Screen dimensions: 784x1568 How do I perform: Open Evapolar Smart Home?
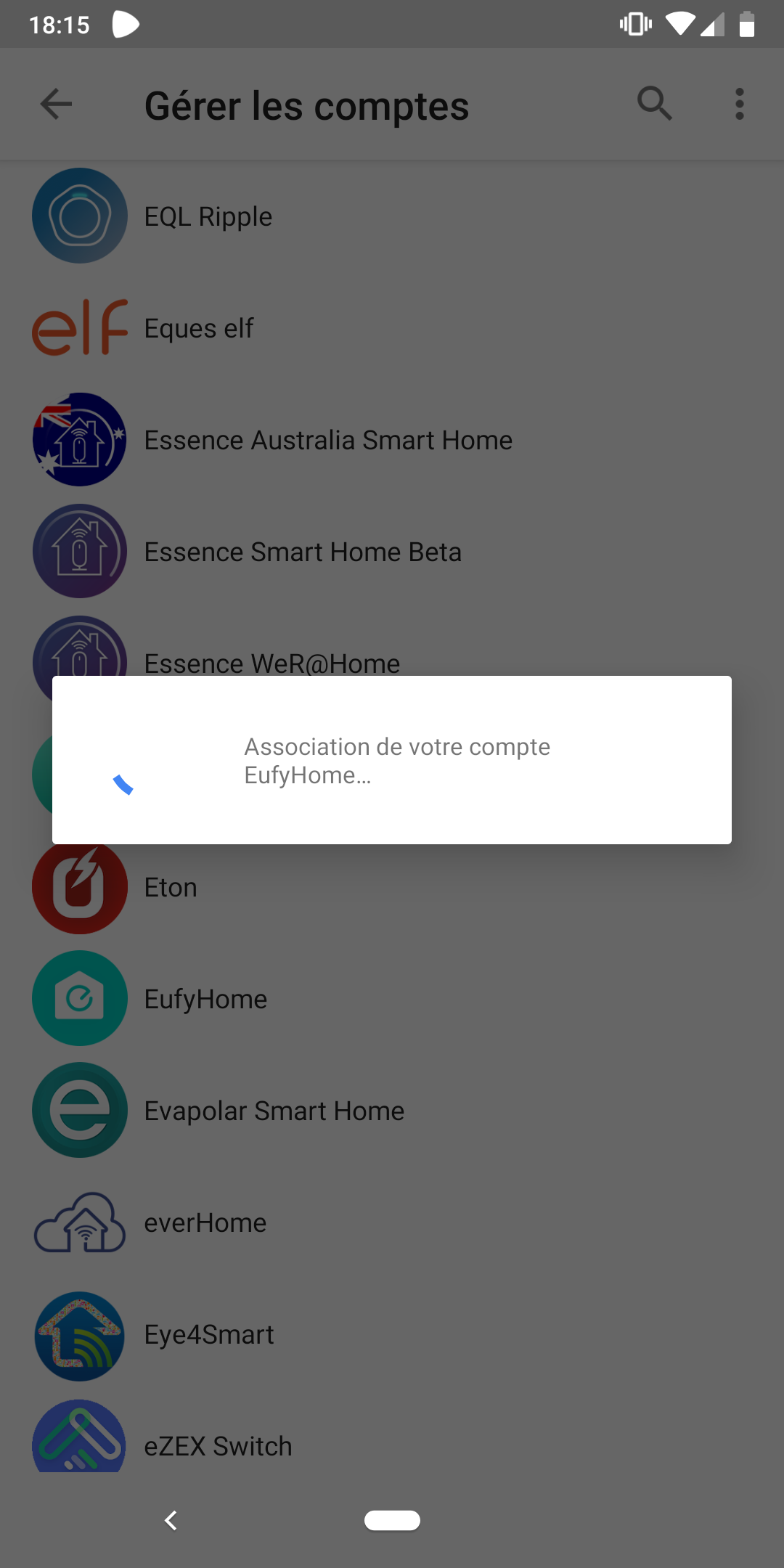pyautogui.click(x=392, y=1111)
